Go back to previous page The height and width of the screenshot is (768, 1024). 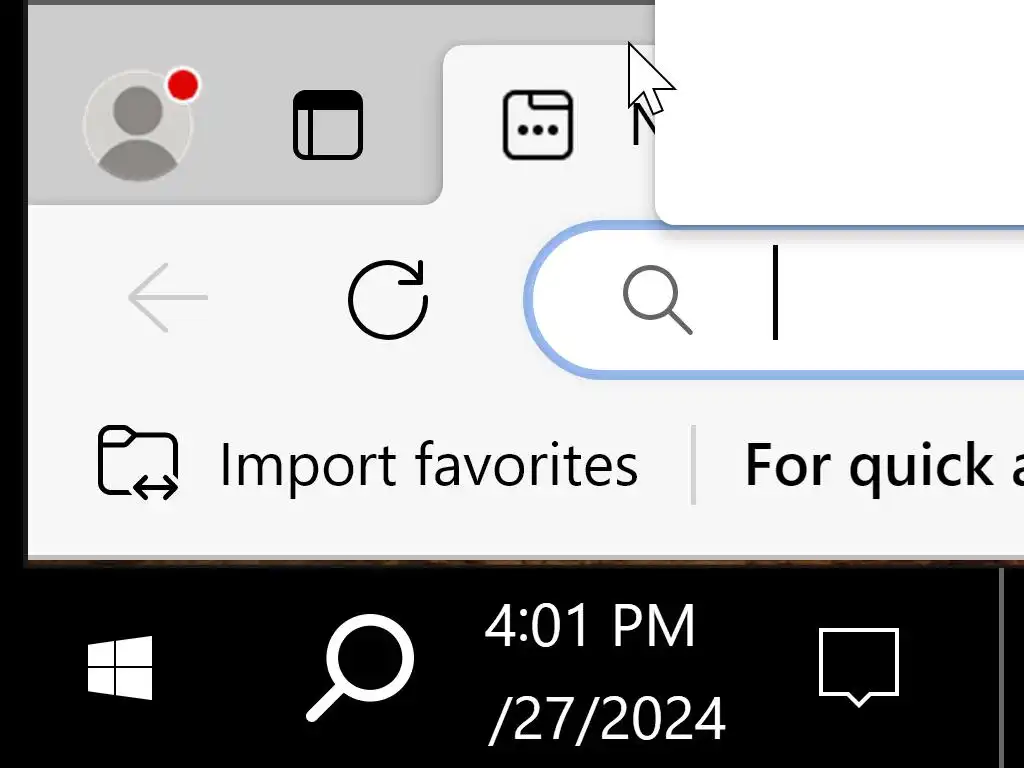[168, 298]
